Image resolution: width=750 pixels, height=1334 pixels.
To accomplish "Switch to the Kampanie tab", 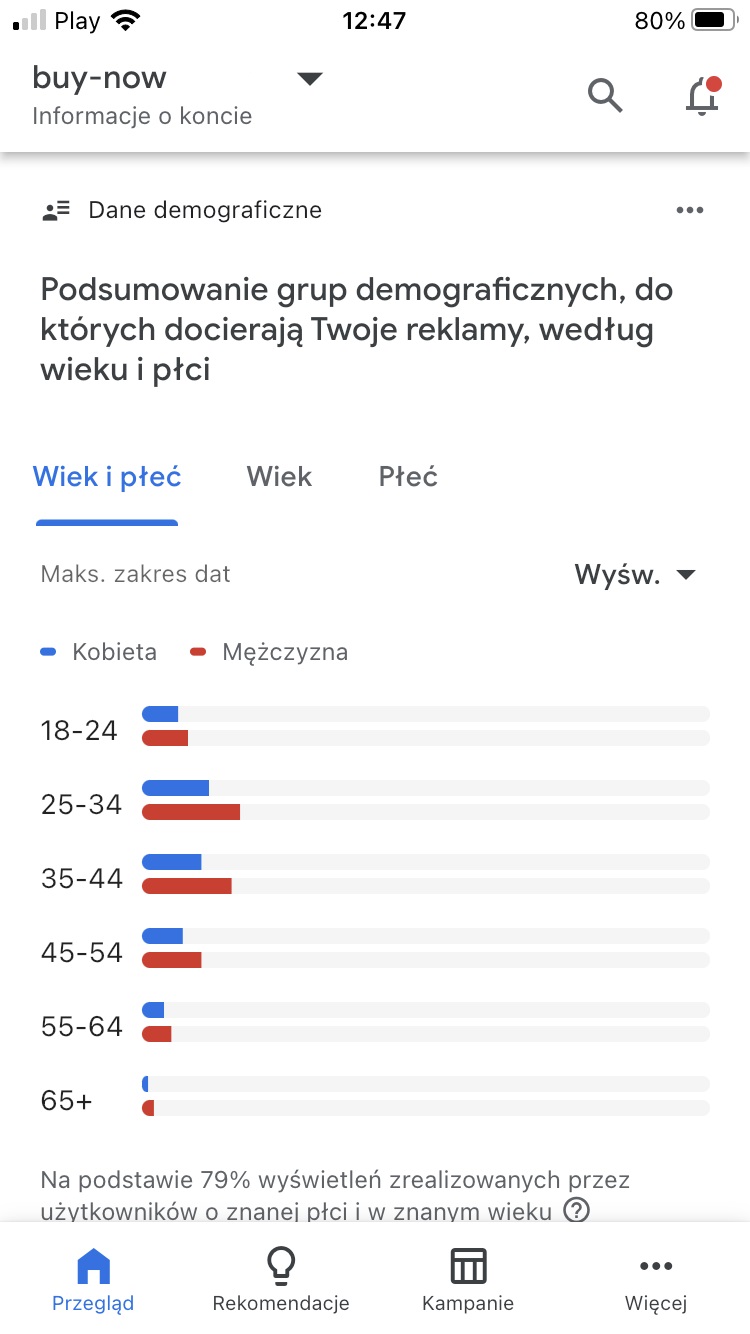I will [468, 1279].
